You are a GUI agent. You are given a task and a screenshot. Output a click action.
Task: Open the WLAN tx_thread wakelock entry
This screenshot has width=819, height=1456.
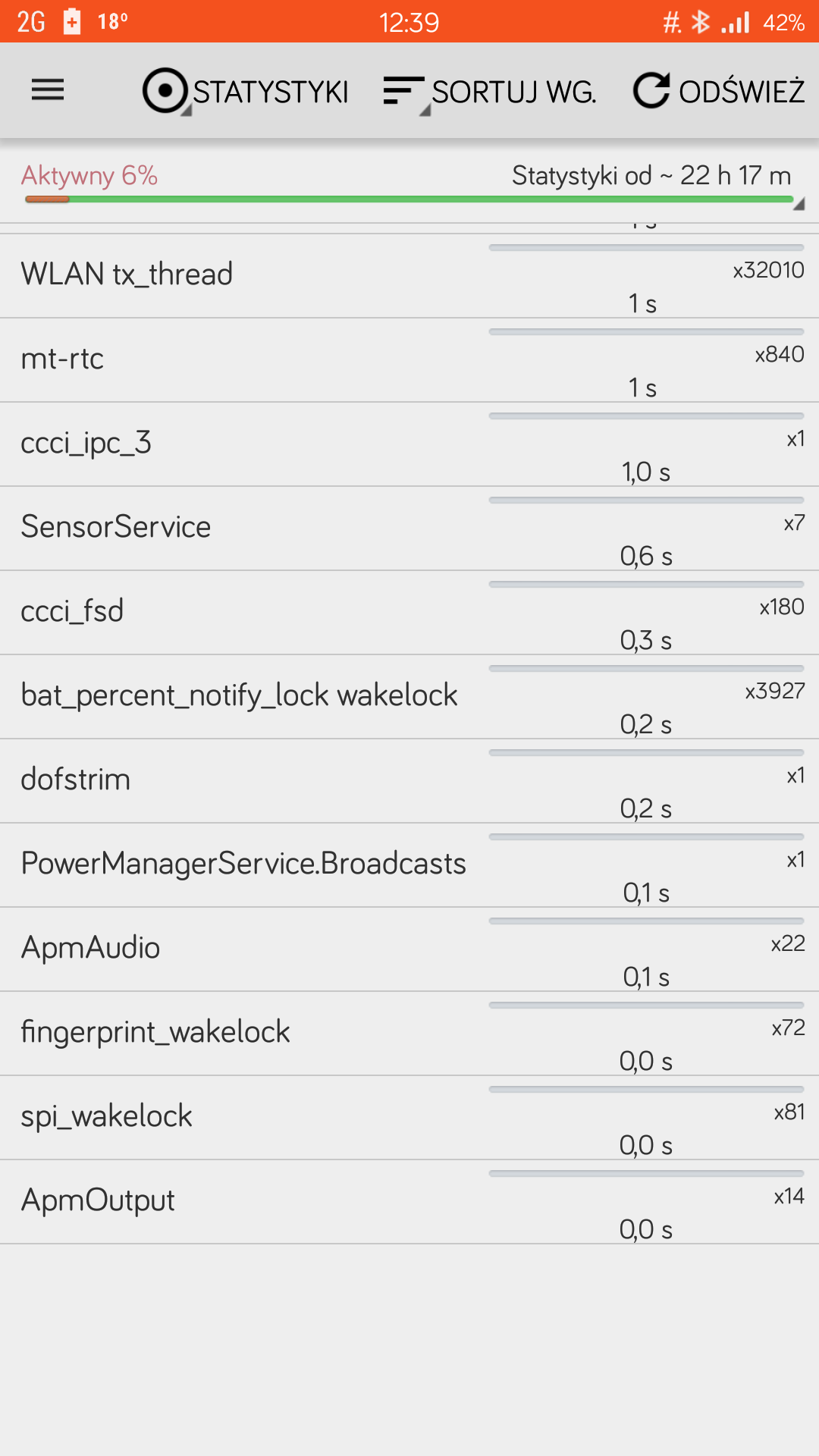[409, 276]
